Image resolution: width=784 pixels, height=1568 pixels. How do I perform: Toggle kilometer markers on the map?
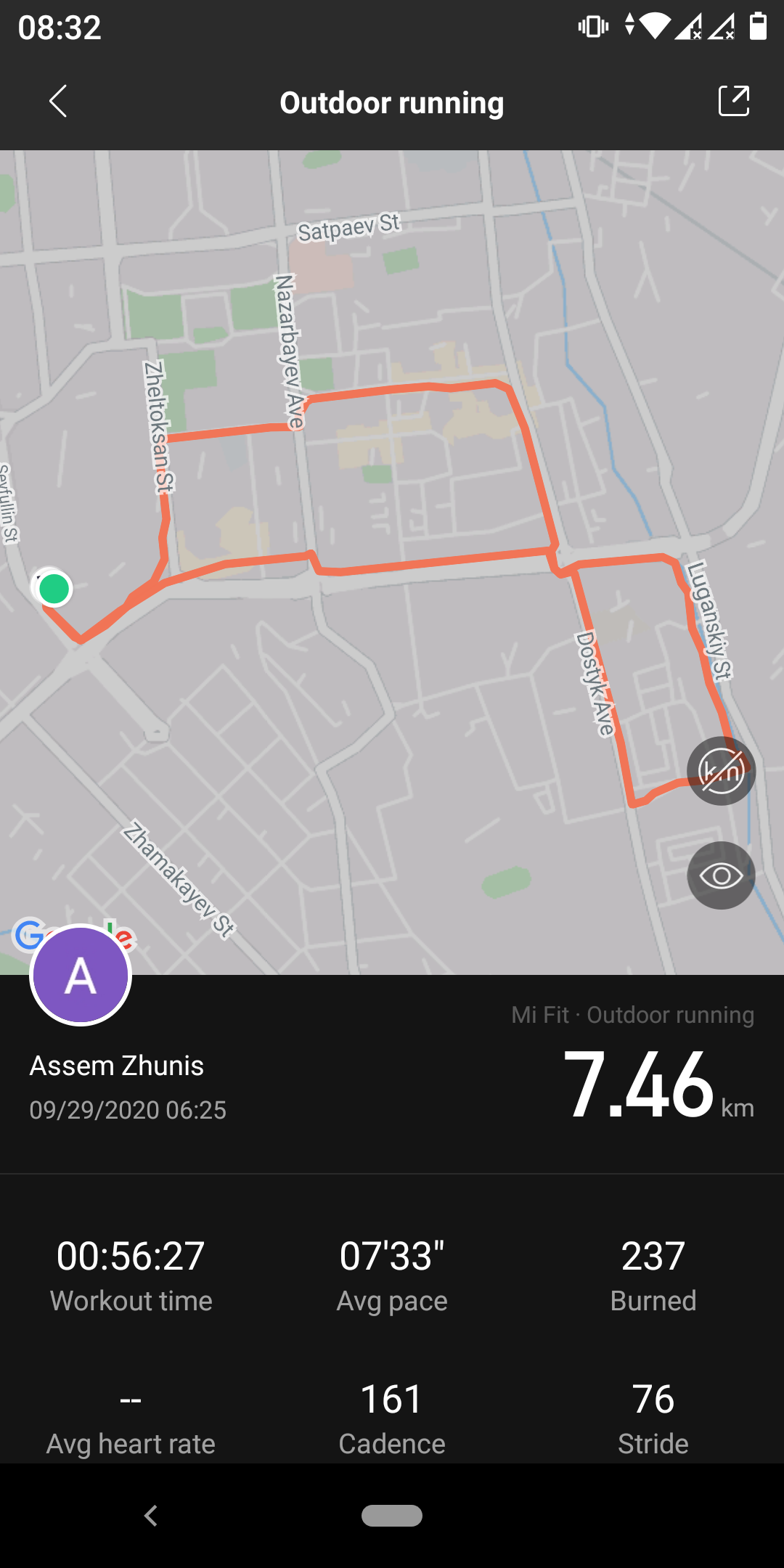[721, 771]
